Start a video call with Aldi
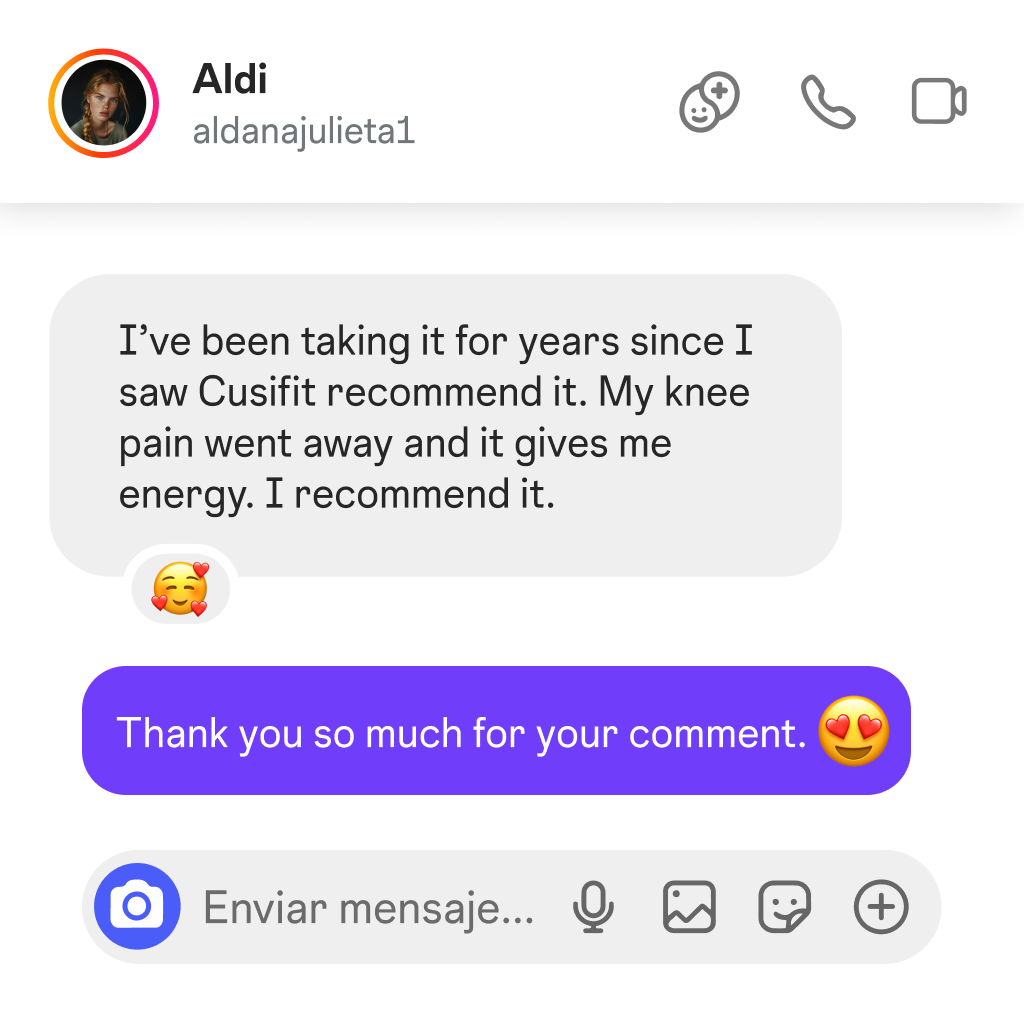The width and height of the screenshot is (1024, 1024). pos(938,102)
